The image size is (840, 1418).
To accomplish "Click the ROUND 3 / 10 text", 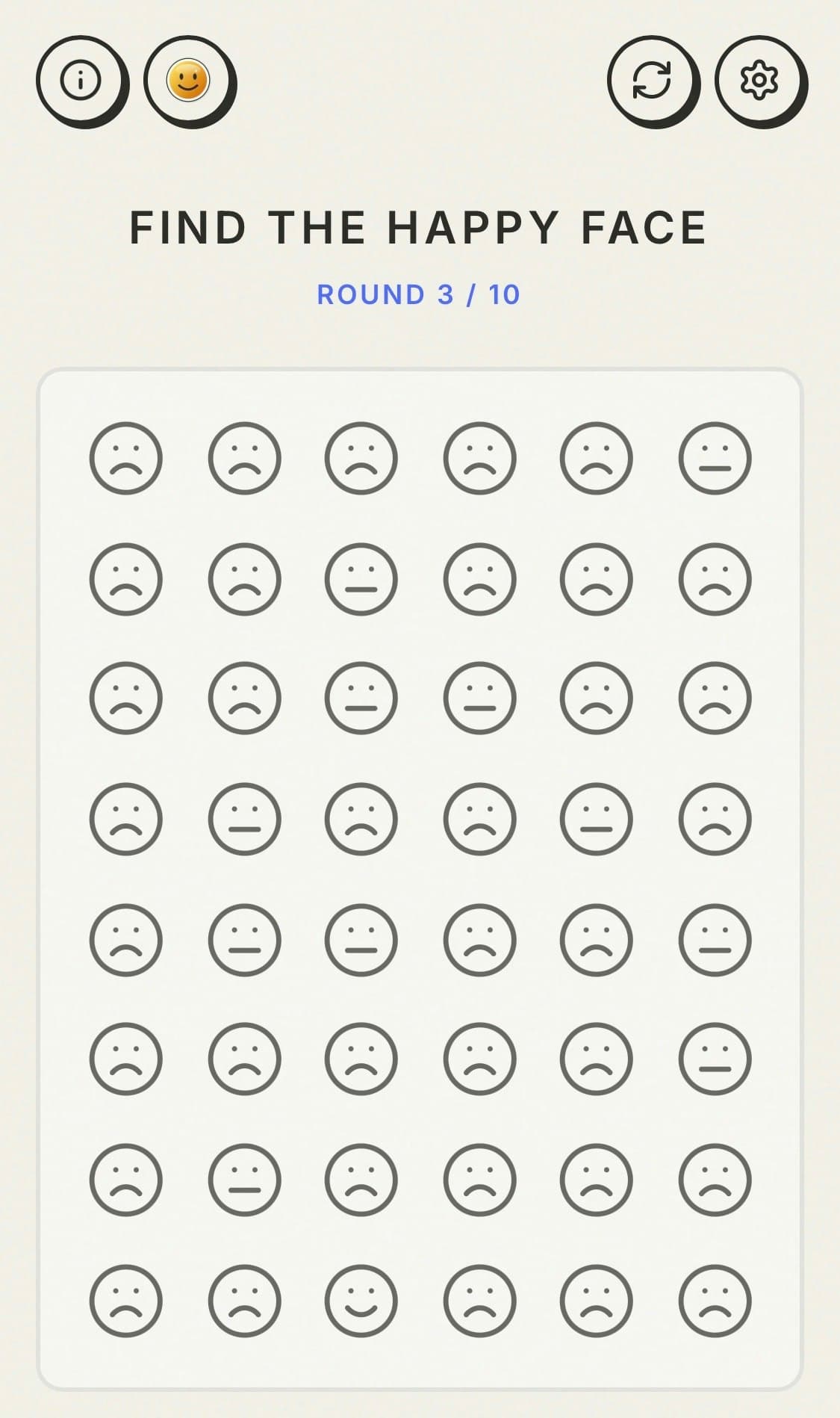I will (x=420, y=295).
